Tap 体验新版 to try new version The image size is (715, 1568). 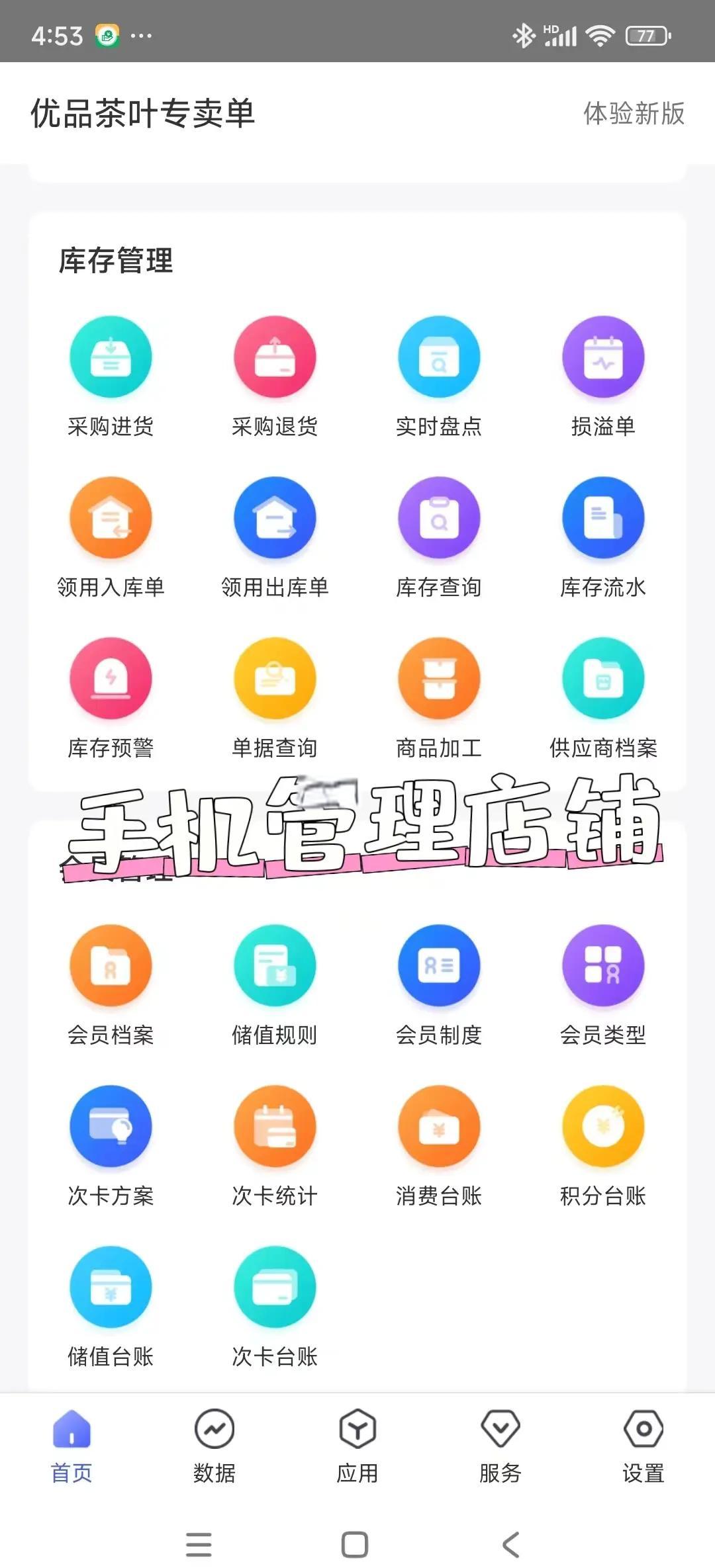coord(634,113)
